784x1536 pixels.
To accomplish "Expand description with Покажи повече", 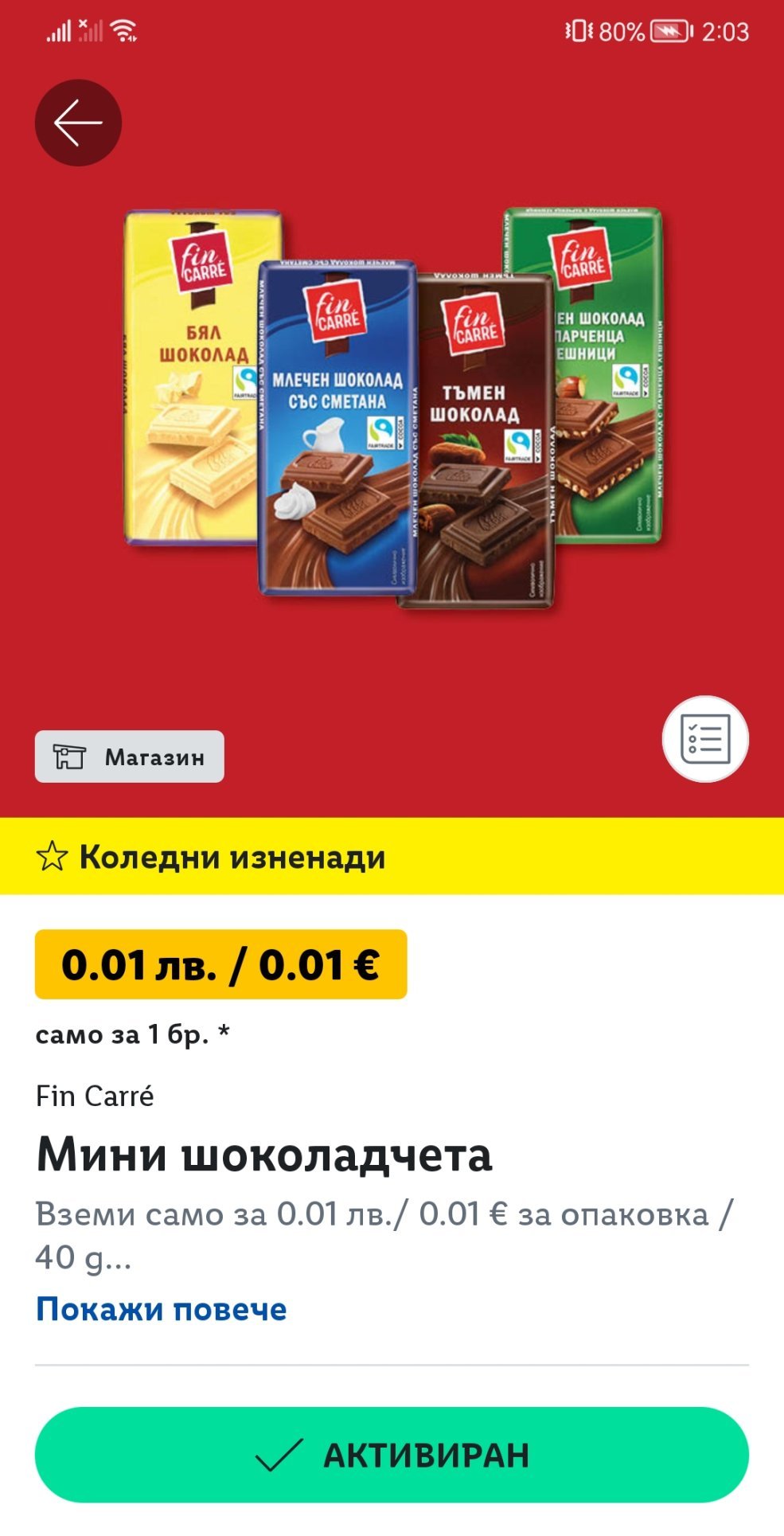I will (x=161, y=1309).
